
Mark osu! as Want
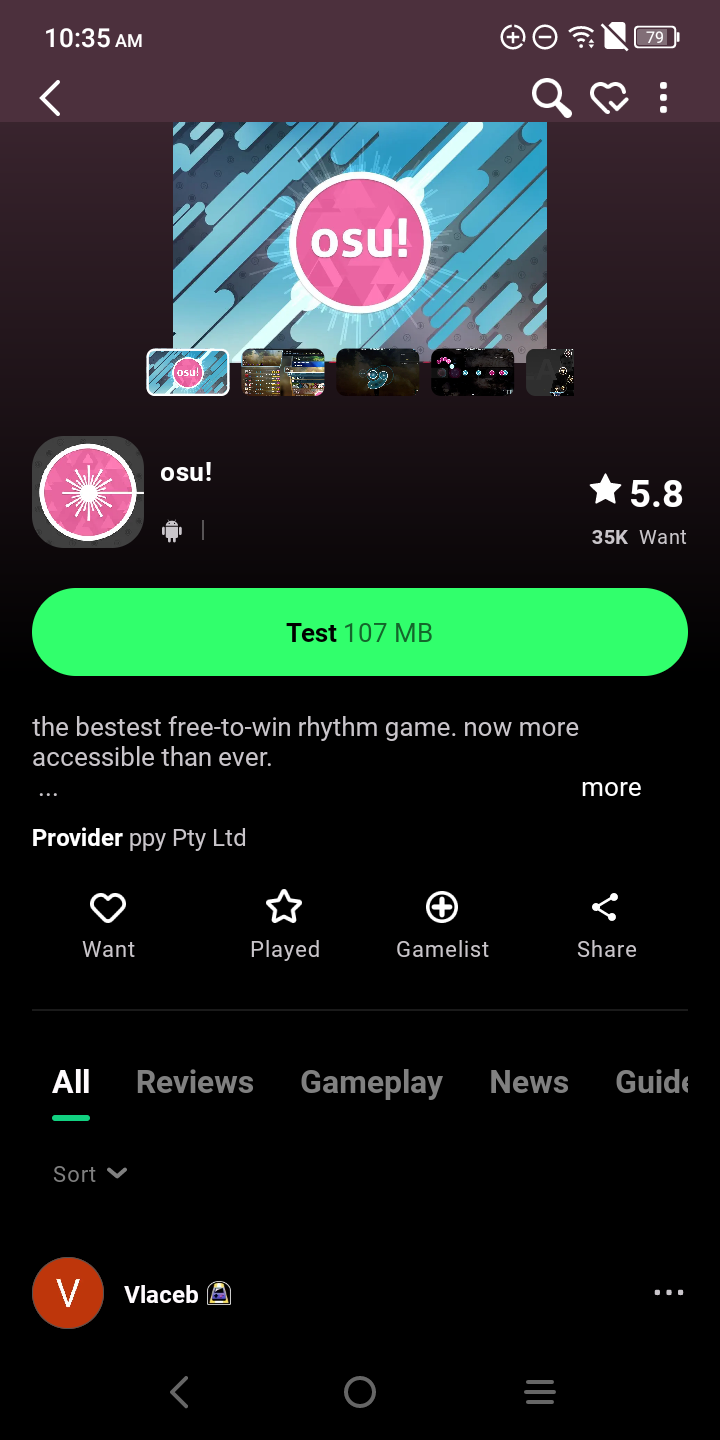pos(108,926)
